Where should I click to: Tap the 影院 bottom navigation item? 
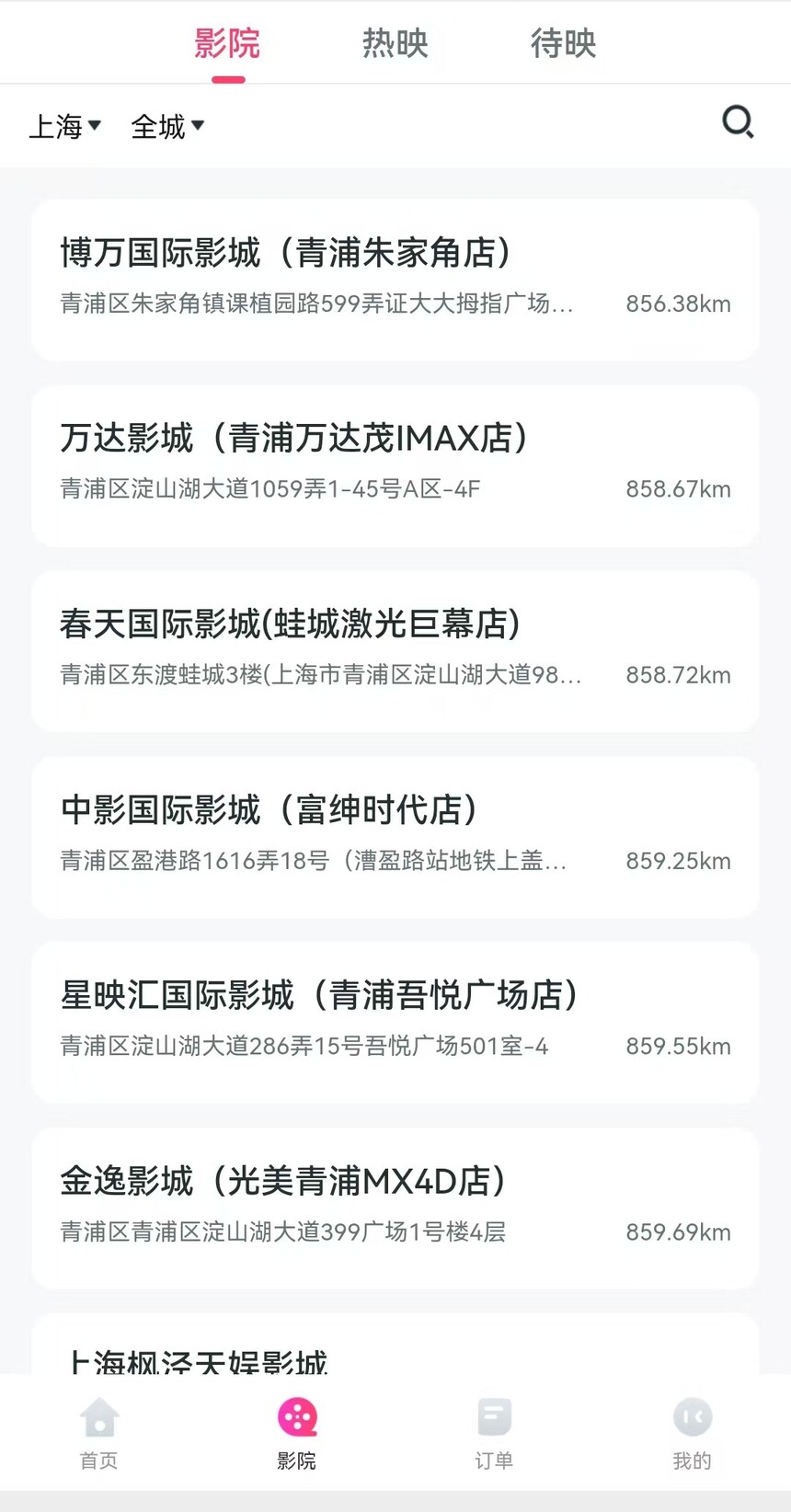[x=297, y=1432]
